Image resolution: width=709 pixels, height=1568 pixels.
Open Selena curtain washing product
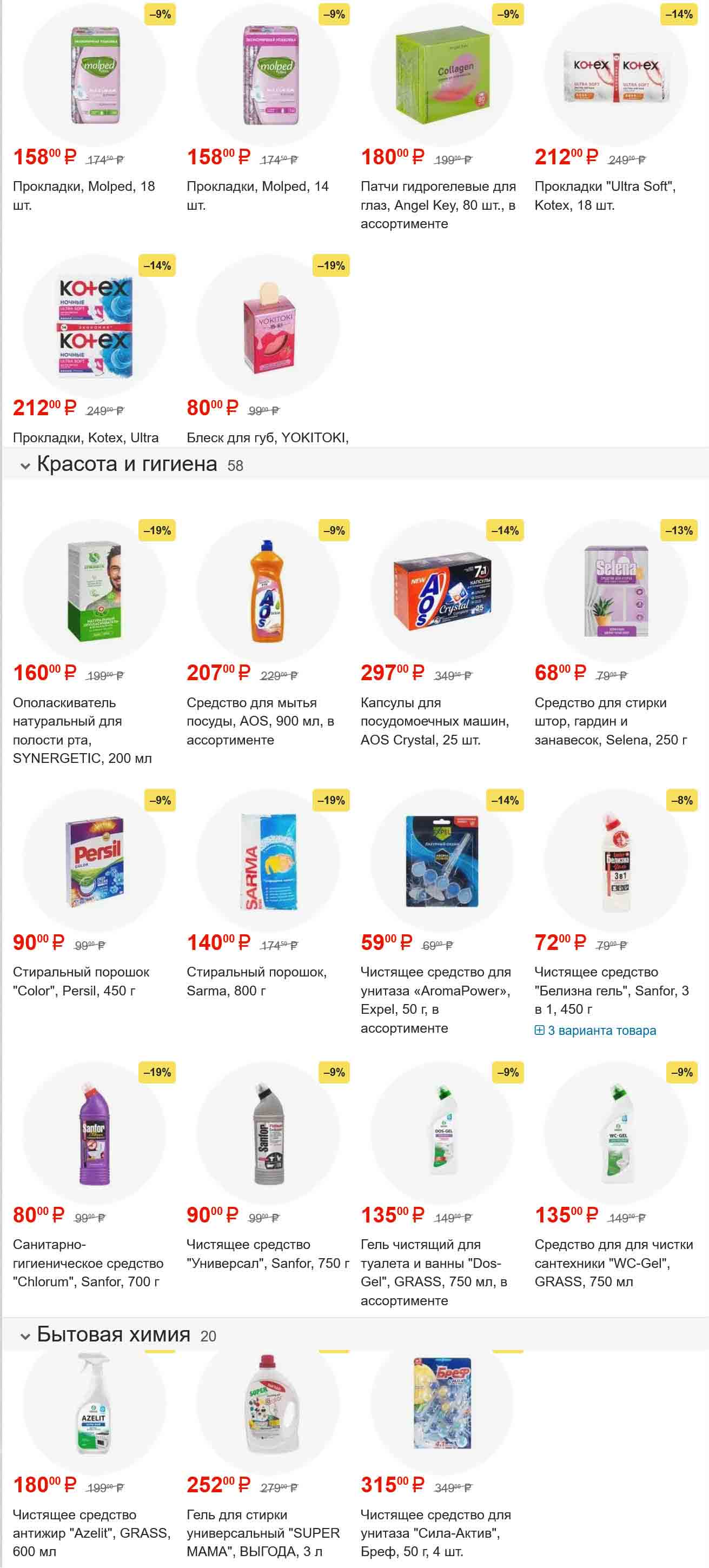(x=616, y=591)
